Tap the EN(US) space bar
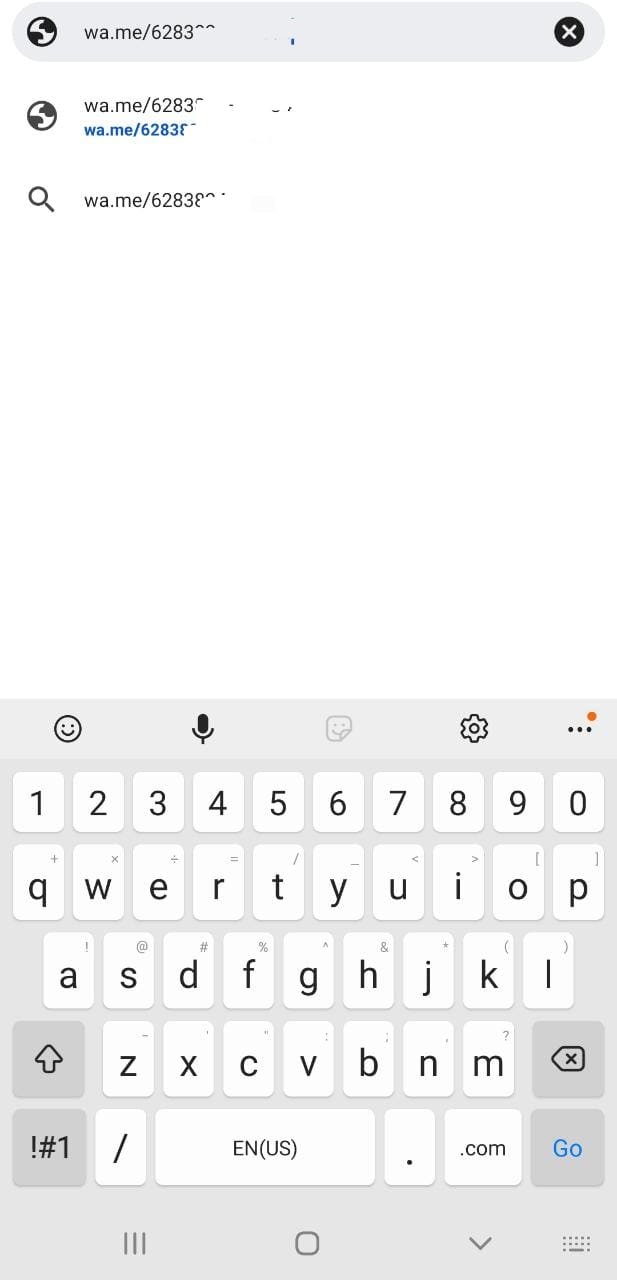The image size is (617, 1280). click(265, 1148)
